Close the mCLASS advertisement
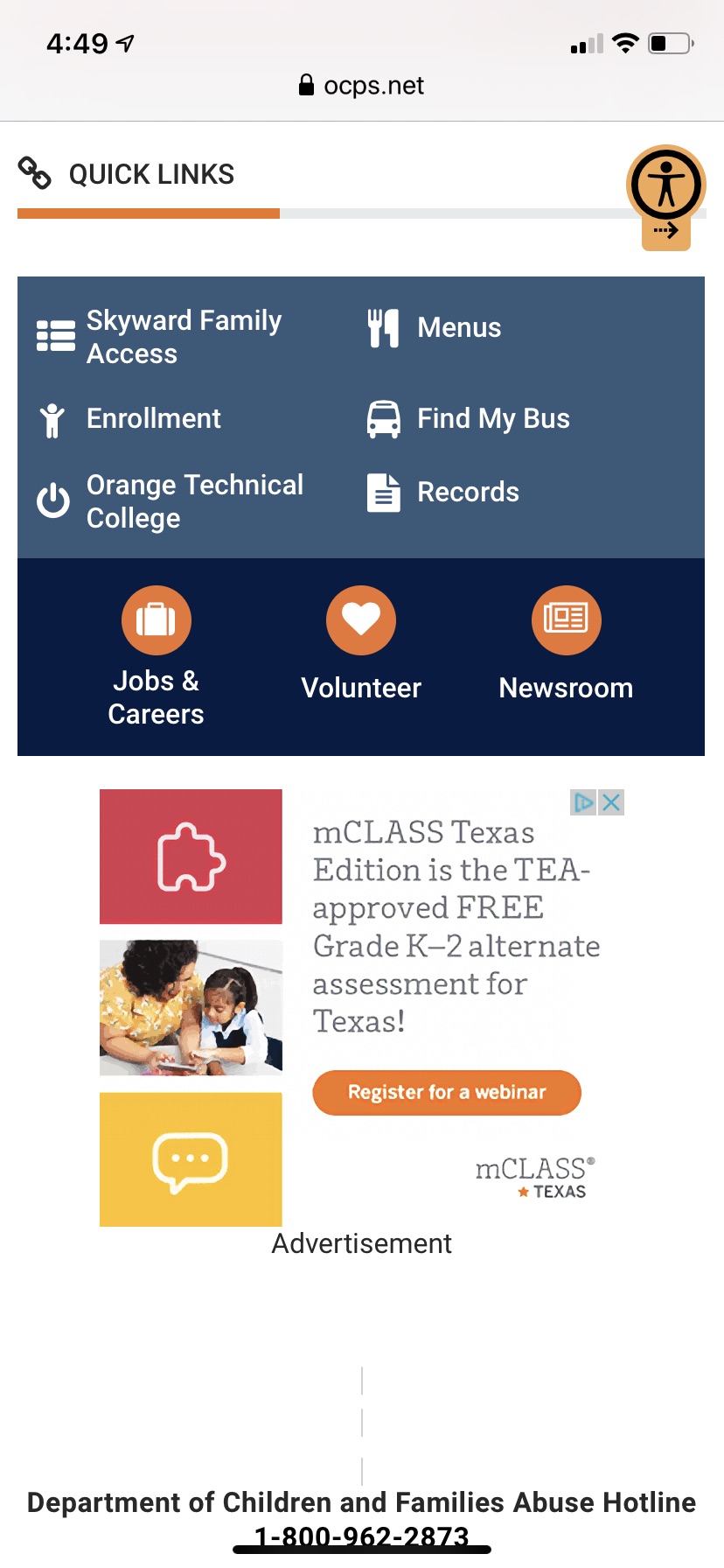 point(612,802)
